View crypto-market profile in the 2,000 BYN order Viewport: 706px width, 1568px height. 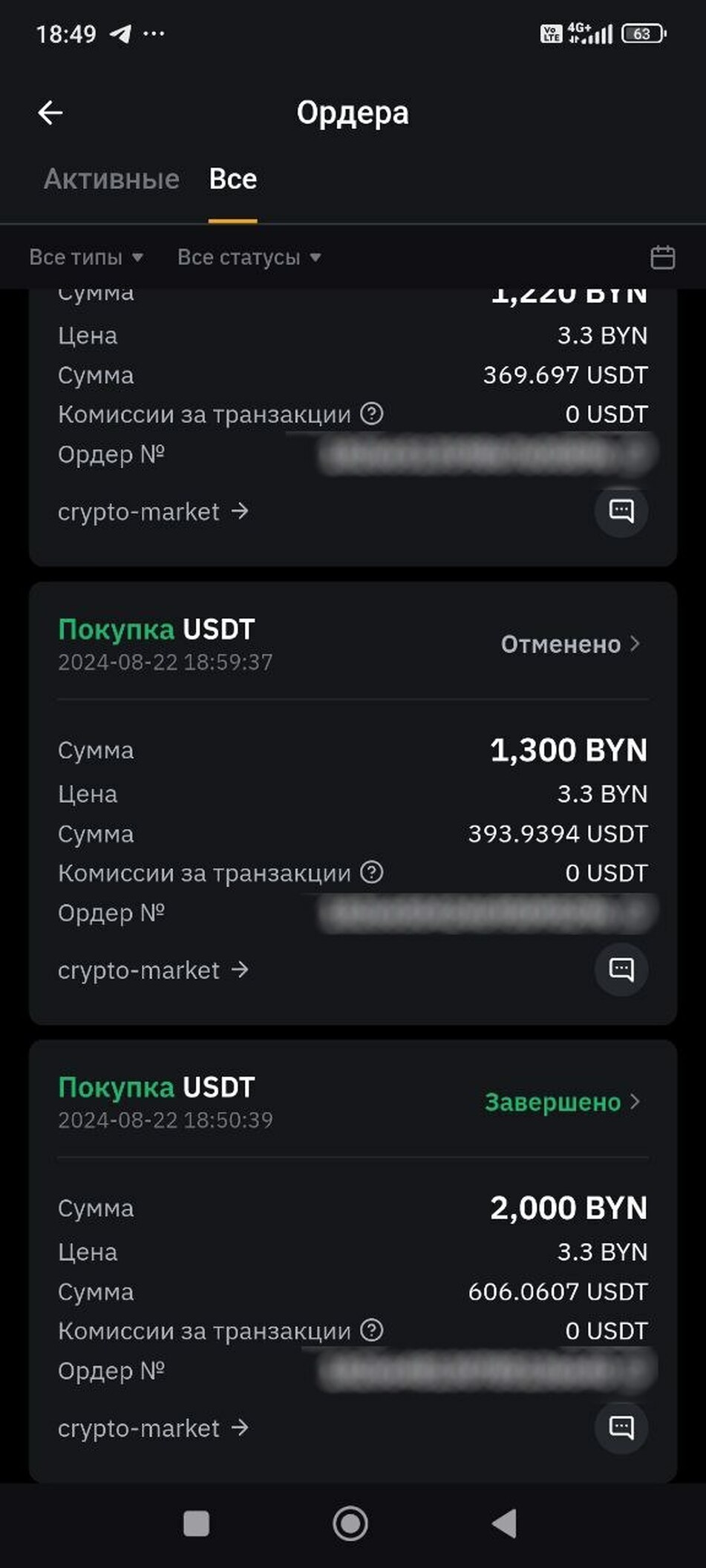(153, 1428)
